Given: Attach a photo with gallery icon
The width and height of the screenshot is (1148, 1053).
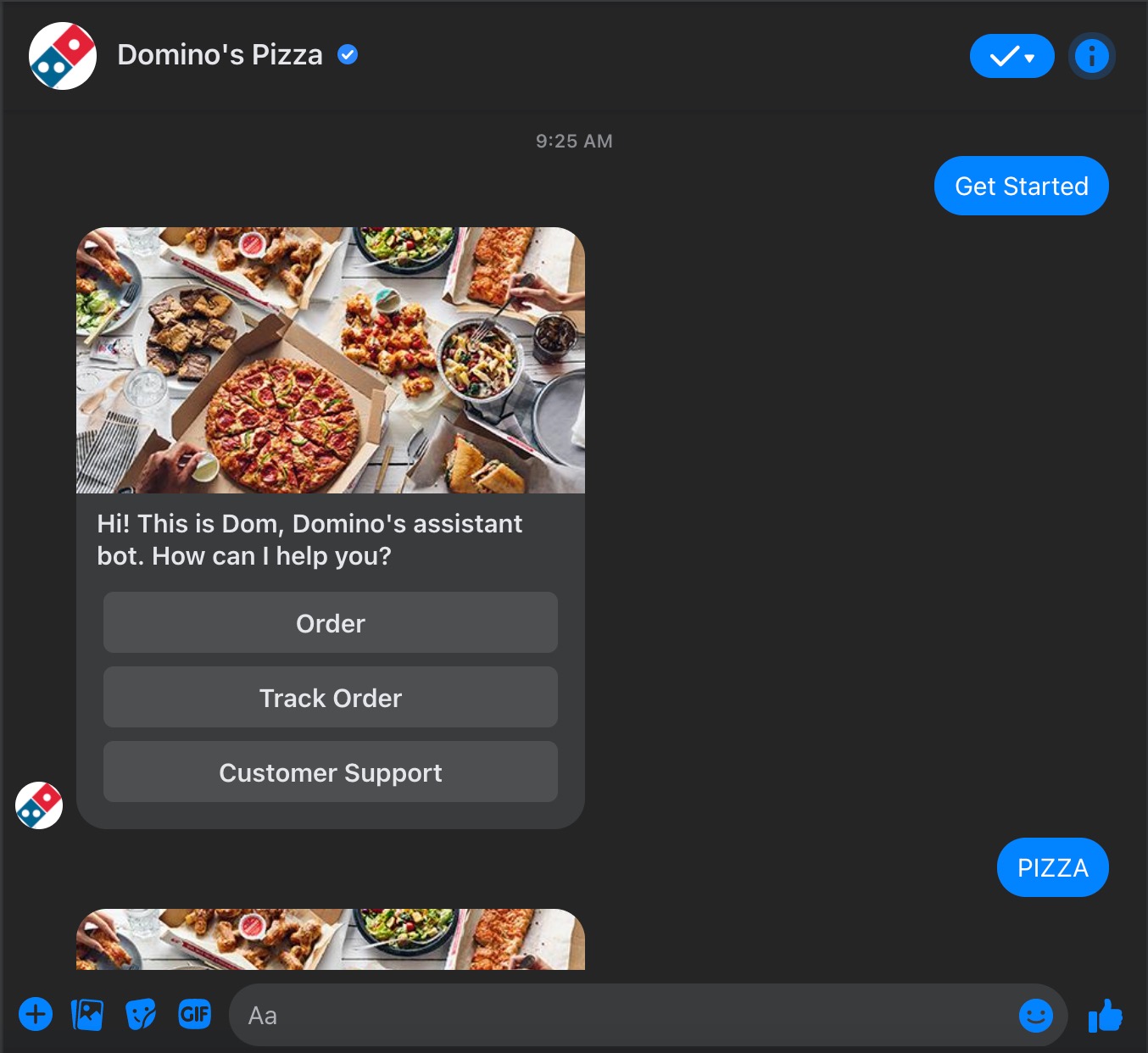Looking at the screenshot, I should (x=87, y=1014).
